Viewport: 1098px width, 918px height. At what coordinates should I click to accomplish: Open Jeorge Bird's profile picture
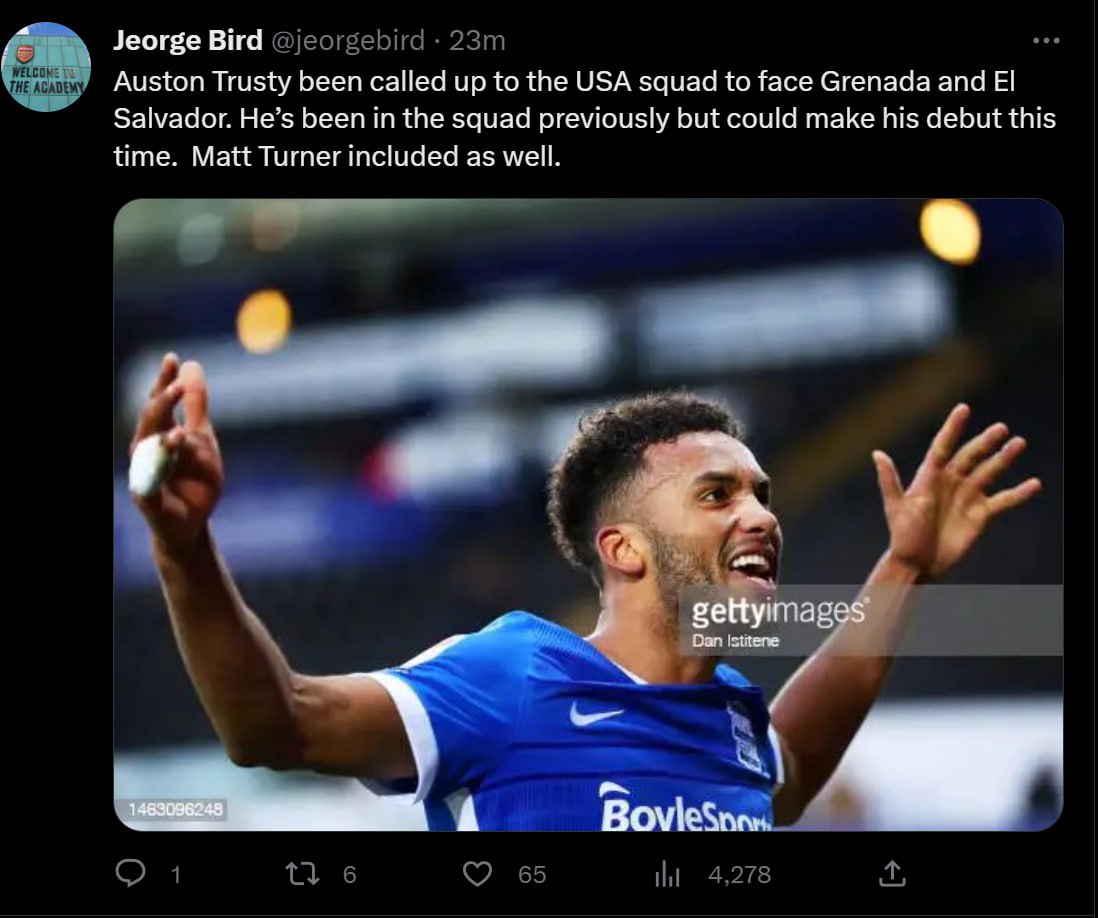pos(46,67)
